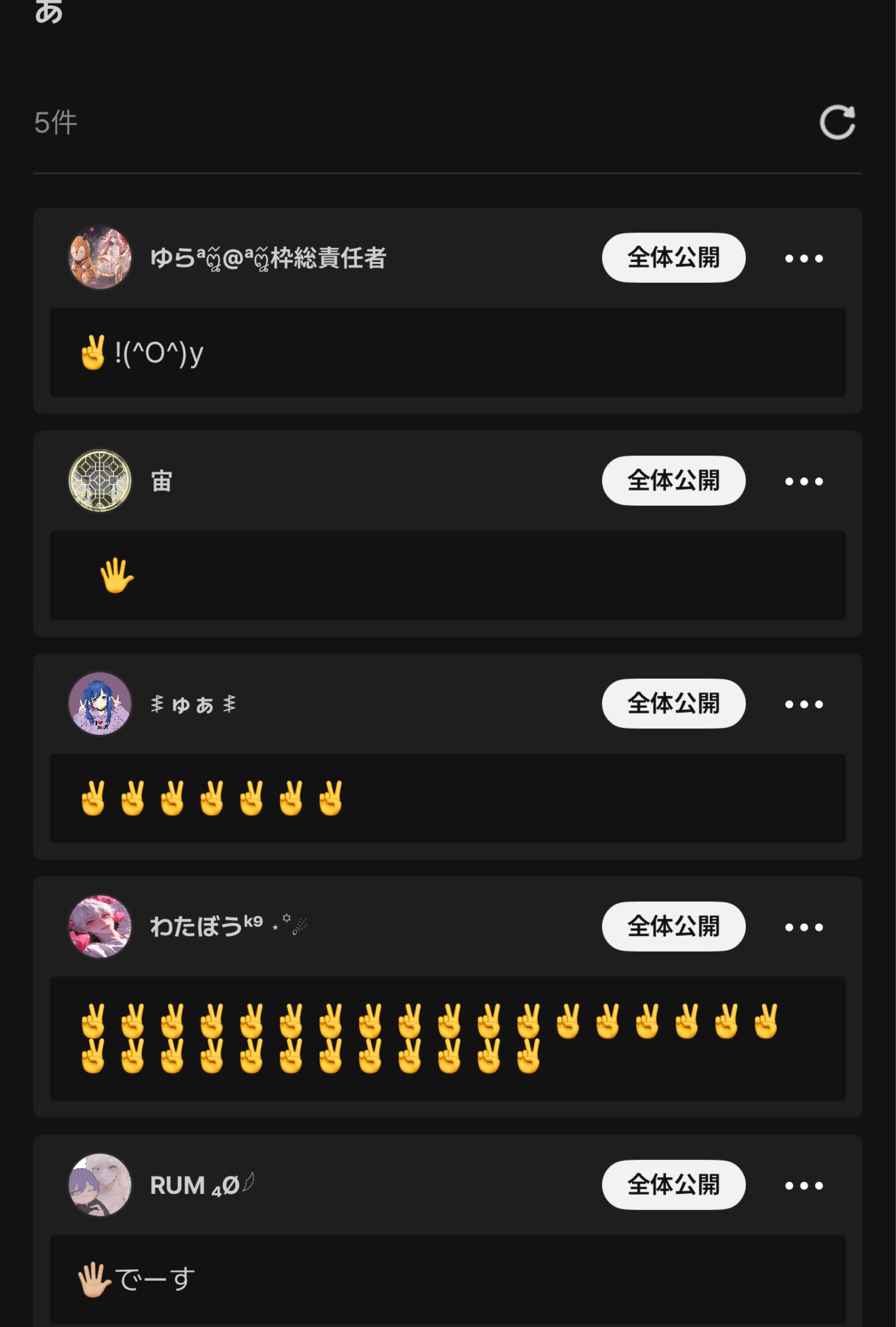View わたぼう's profile avatar

[x=100, y=926]
